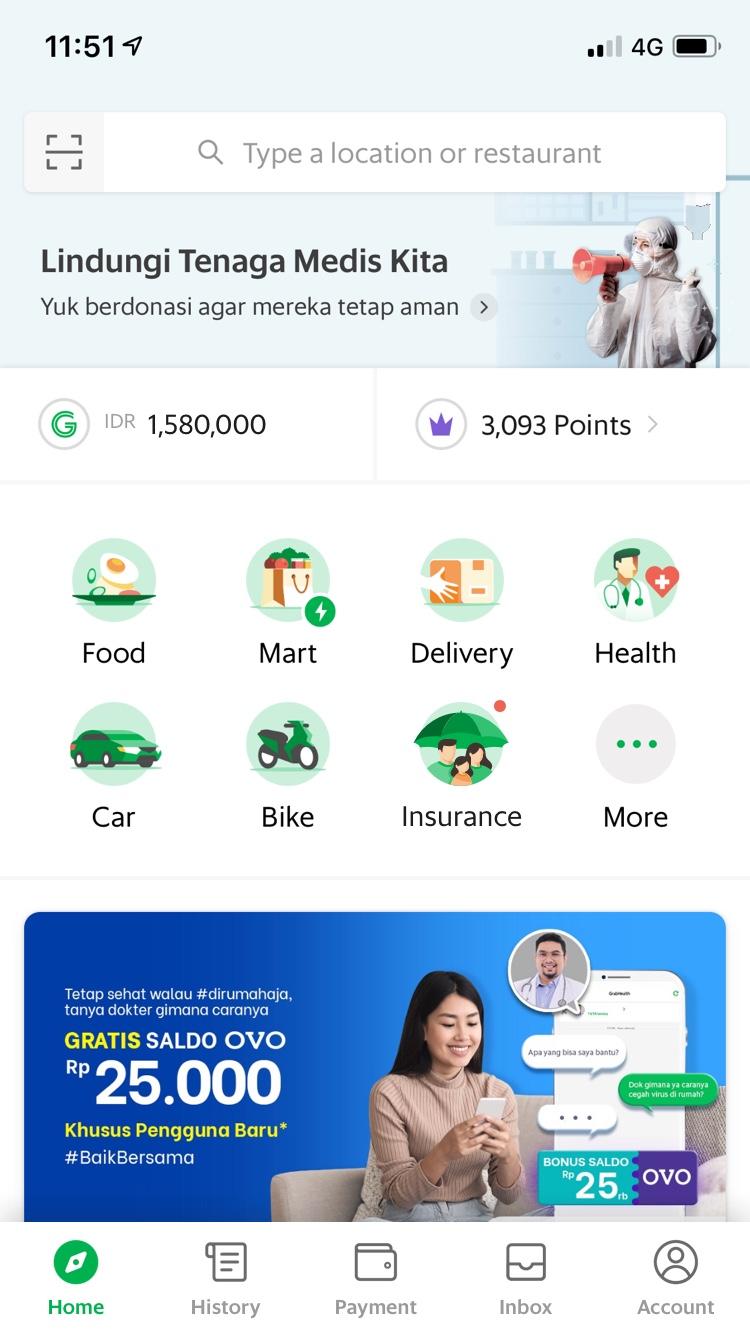Image resolution: width=750 pixels, height=1334 pixels.
Task: Go to the Account tab
Action: click(676, 1278)
